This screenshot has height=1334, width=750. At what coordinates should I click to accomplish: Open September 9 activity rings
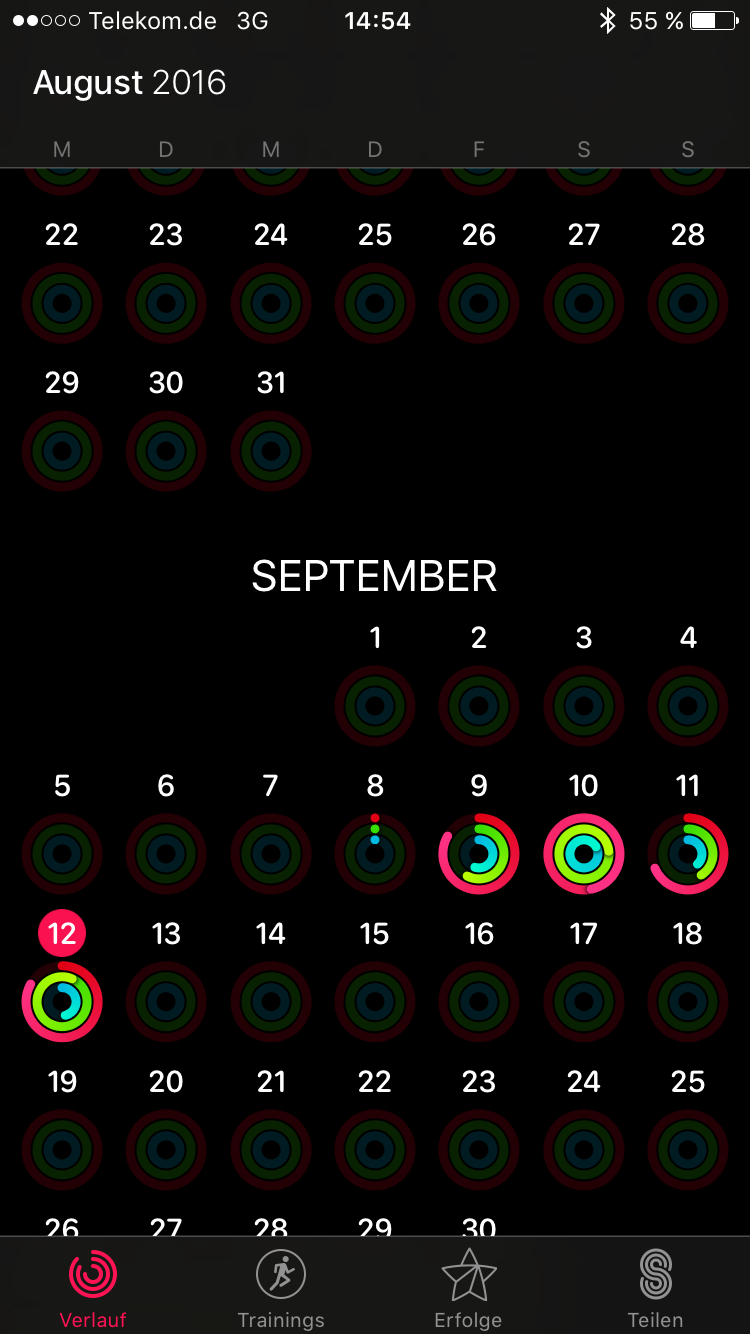[479, 854]
